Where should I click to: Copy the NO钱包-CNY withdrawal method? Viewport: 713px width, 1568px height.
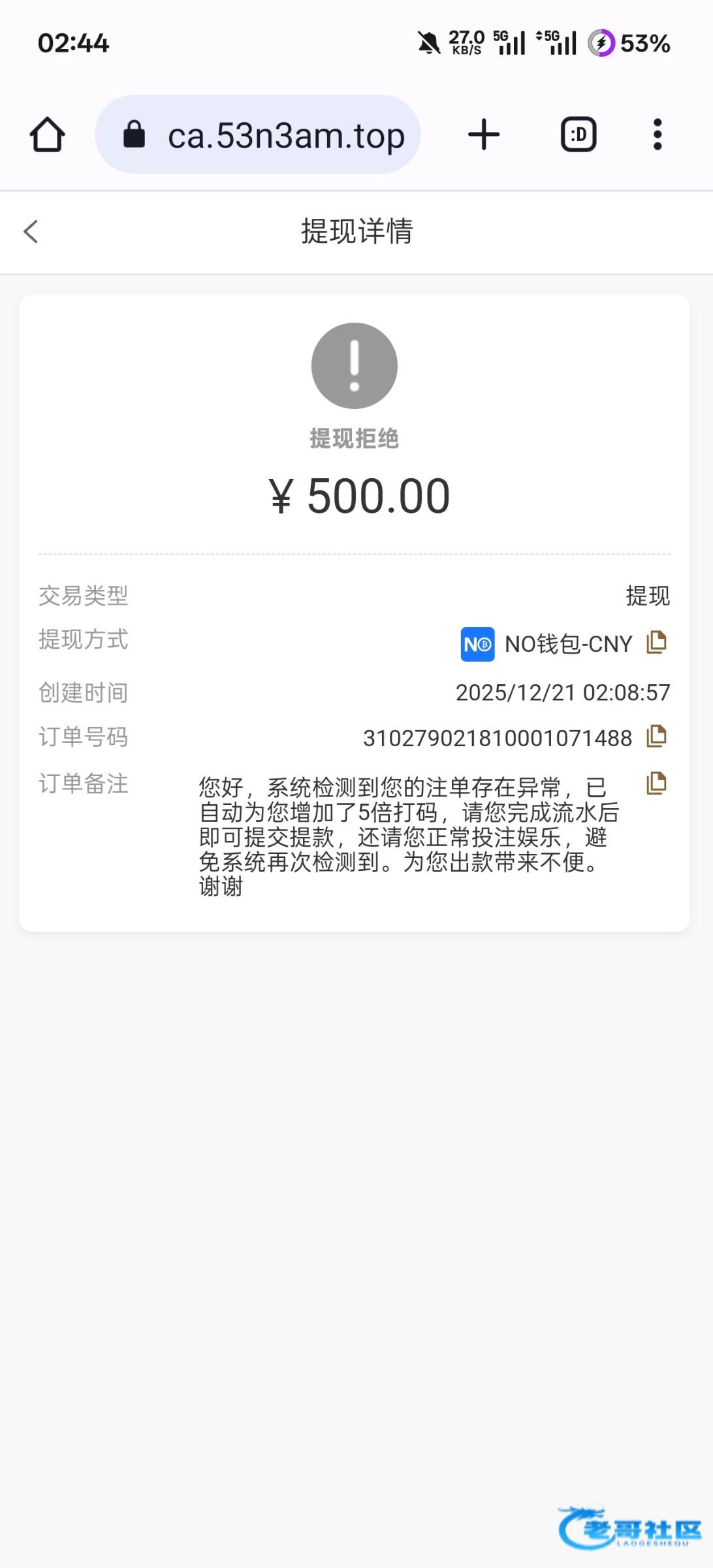click(656, 643)
